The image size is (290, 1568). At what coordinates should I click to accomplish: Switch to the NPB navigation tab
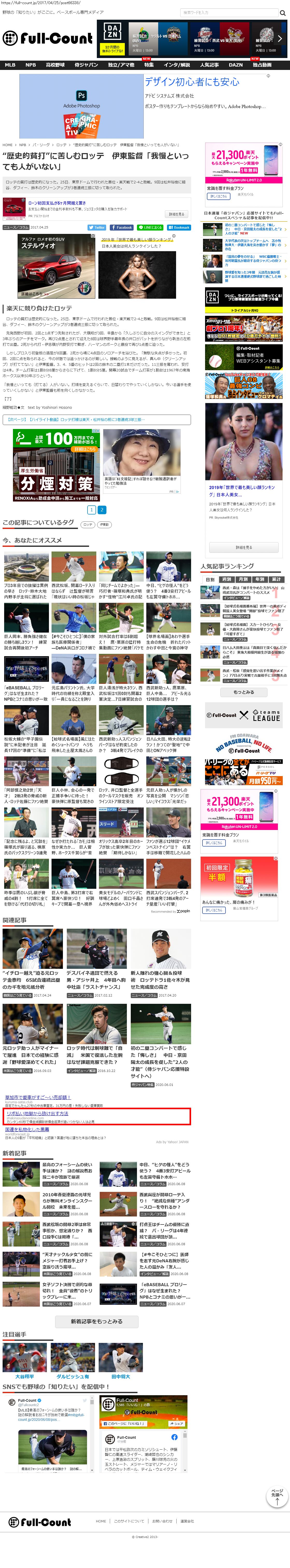pyautogui.click(x=30, y=65)
